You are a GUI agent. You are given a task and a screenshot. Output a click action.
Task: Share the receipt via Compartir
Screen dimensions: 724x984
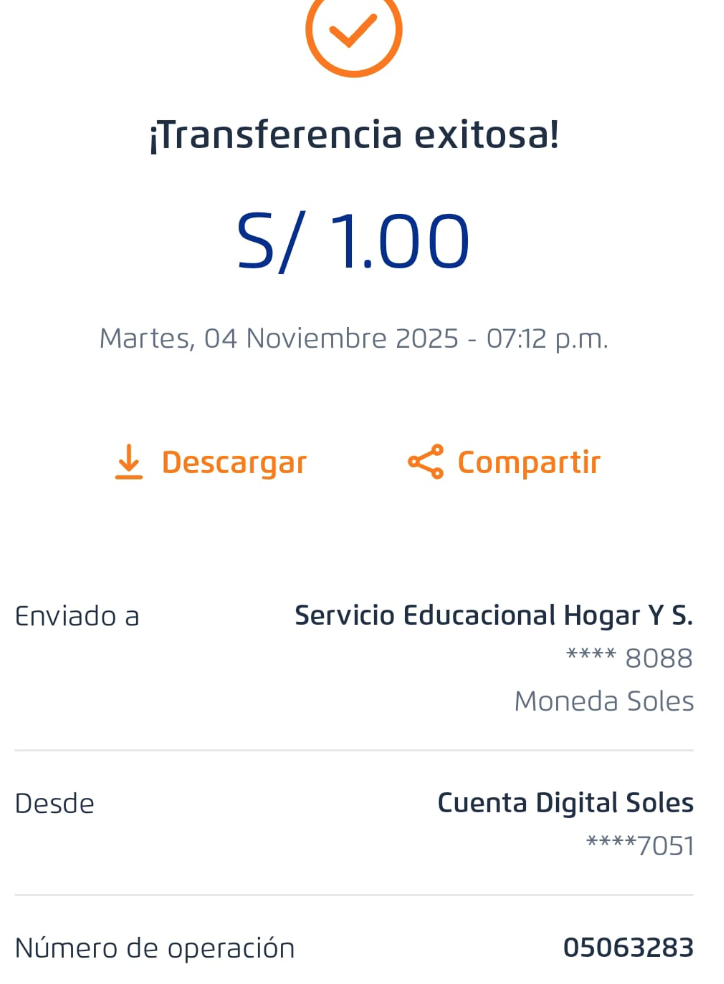pyautogui.click(x=504, y=463)
